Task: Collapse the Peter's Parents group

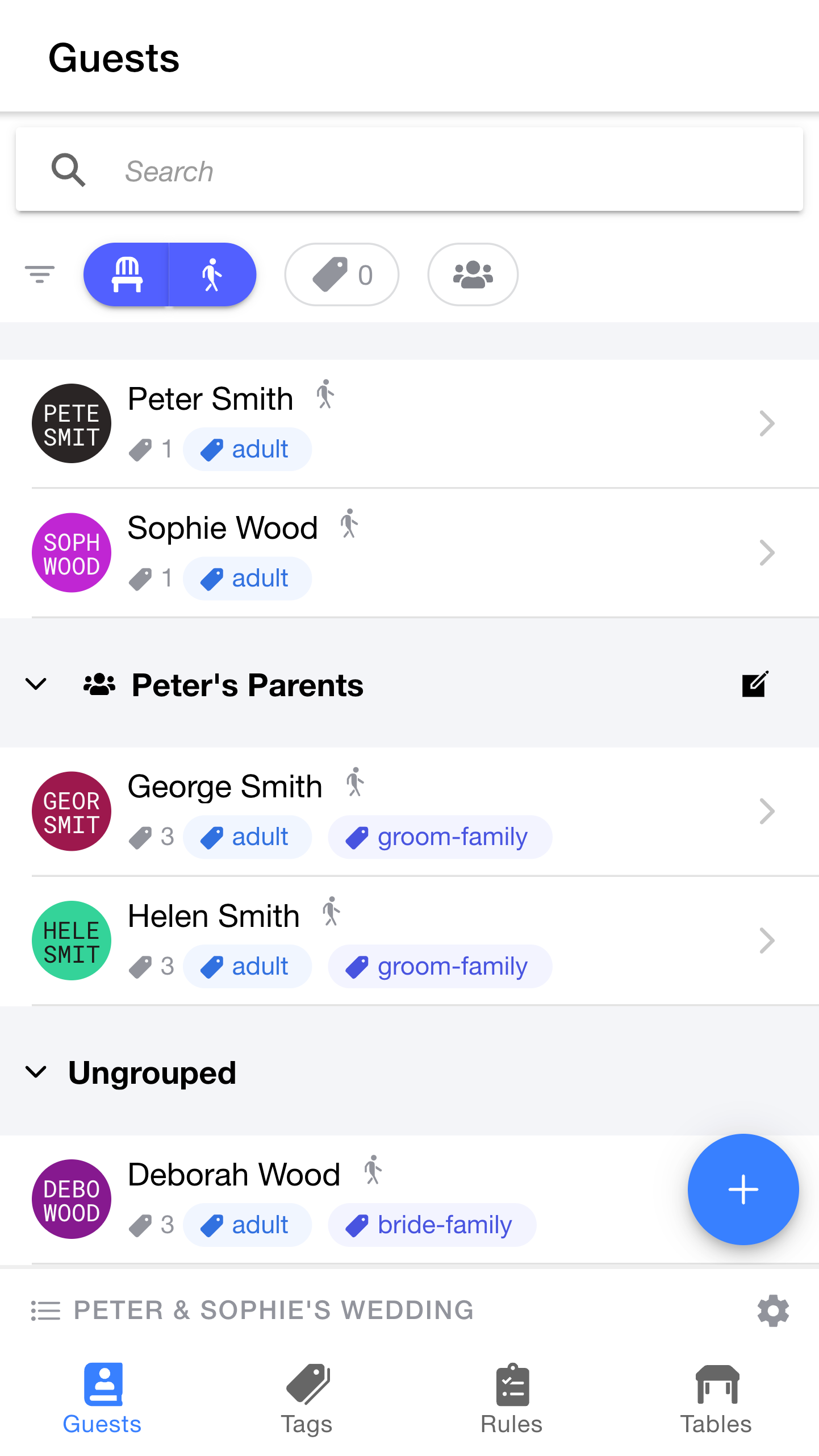Action: point(36,684)
